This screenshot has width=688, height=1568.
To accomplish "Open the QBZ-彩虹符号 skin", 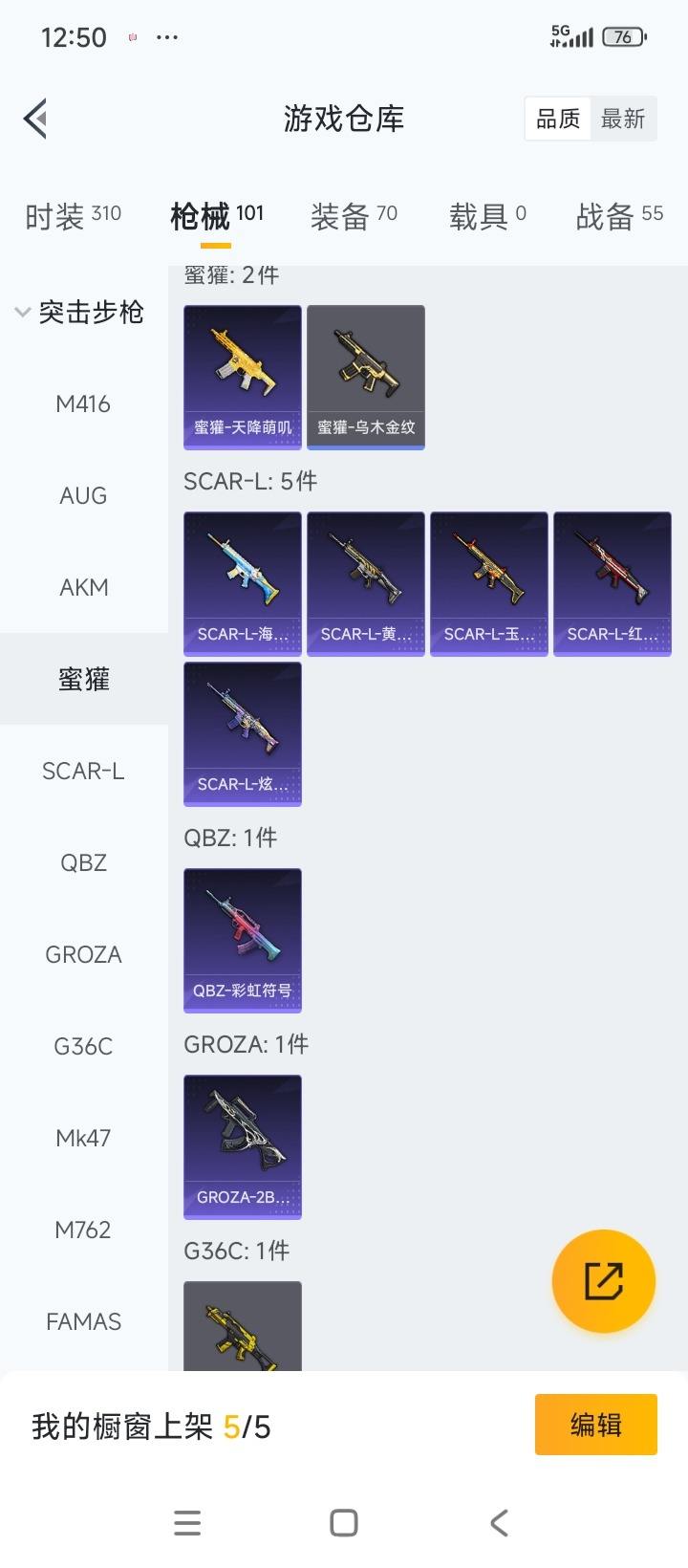I will click(x=243, y=940).
